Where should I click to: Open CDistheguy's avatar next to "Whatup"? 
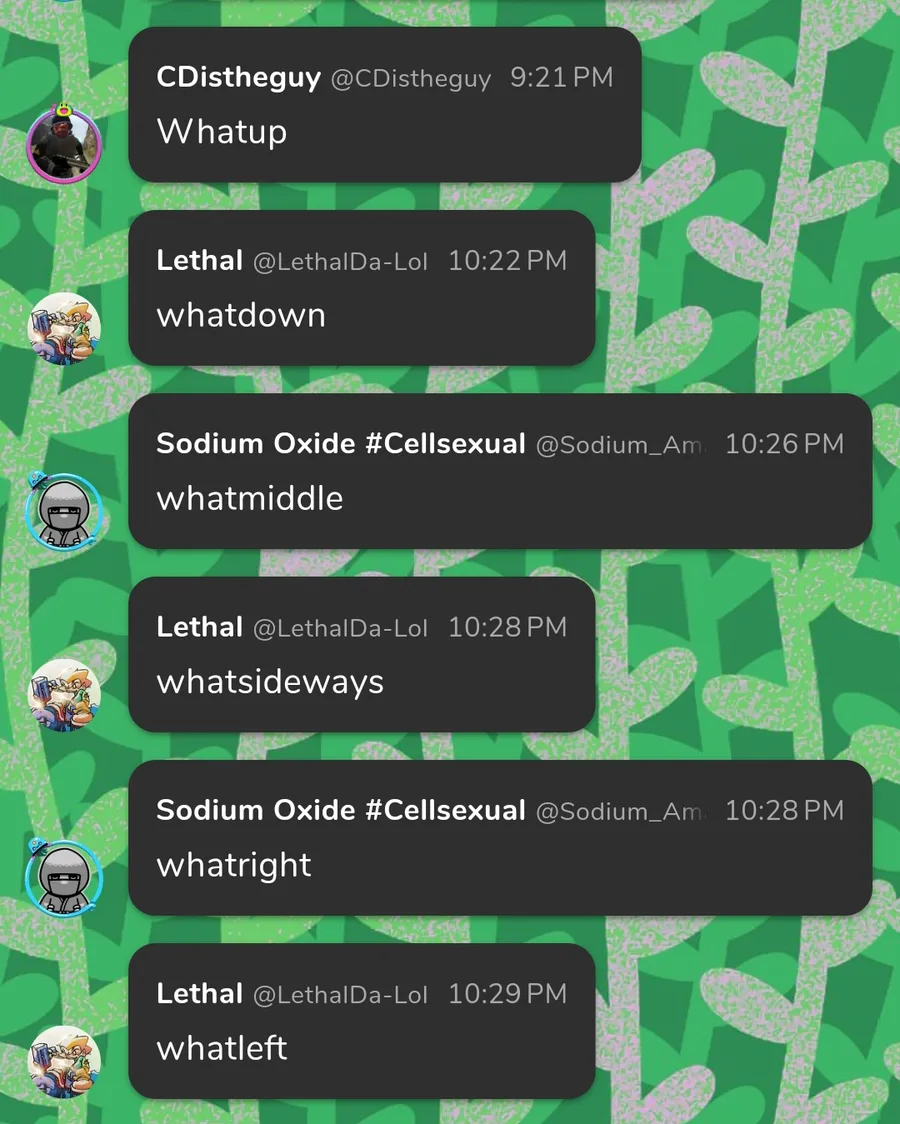coord(64,146)
